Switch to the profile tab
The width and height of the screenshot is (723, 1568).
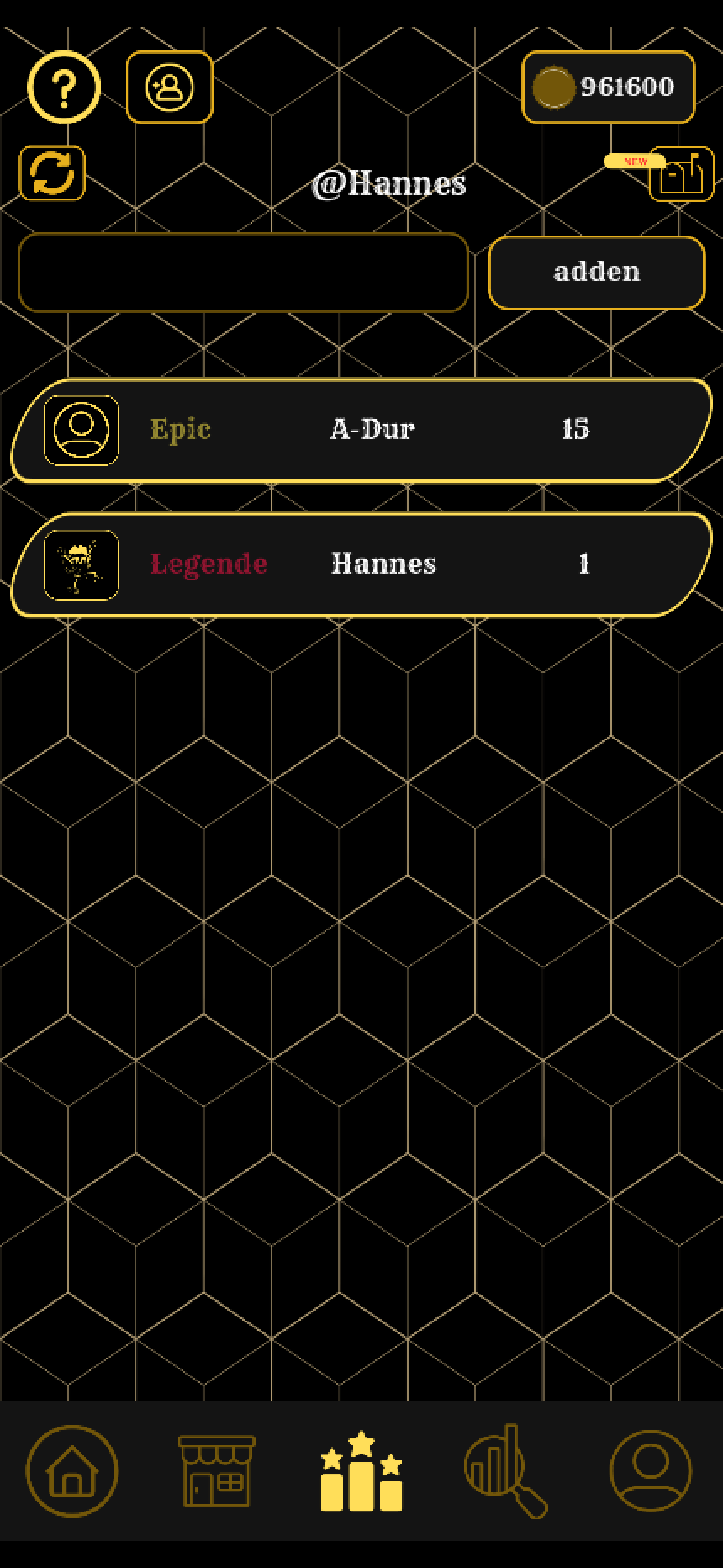(650, 1471)
